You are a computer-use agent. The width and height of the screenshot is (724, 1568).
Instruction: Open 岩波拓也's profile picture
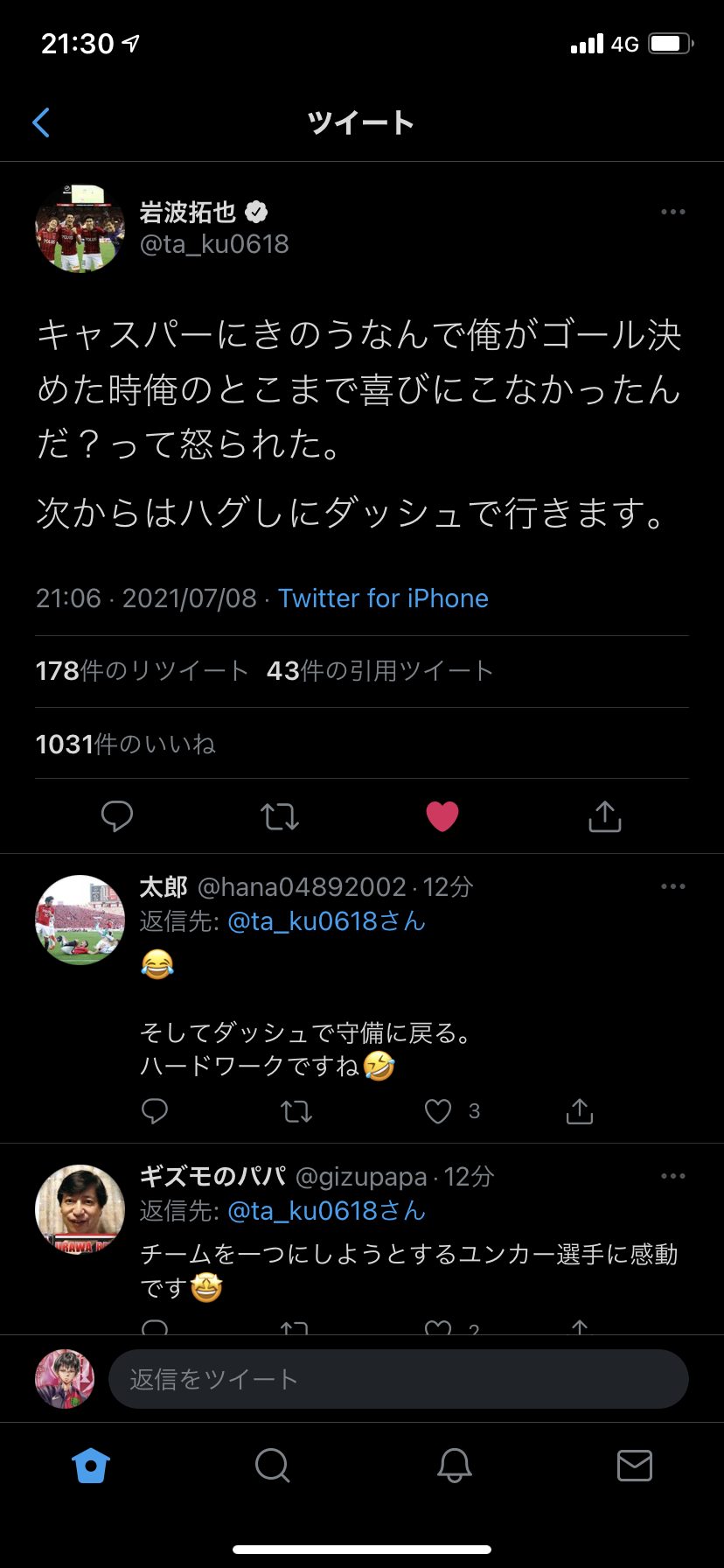pyautogui.click(x=80, y=228)
